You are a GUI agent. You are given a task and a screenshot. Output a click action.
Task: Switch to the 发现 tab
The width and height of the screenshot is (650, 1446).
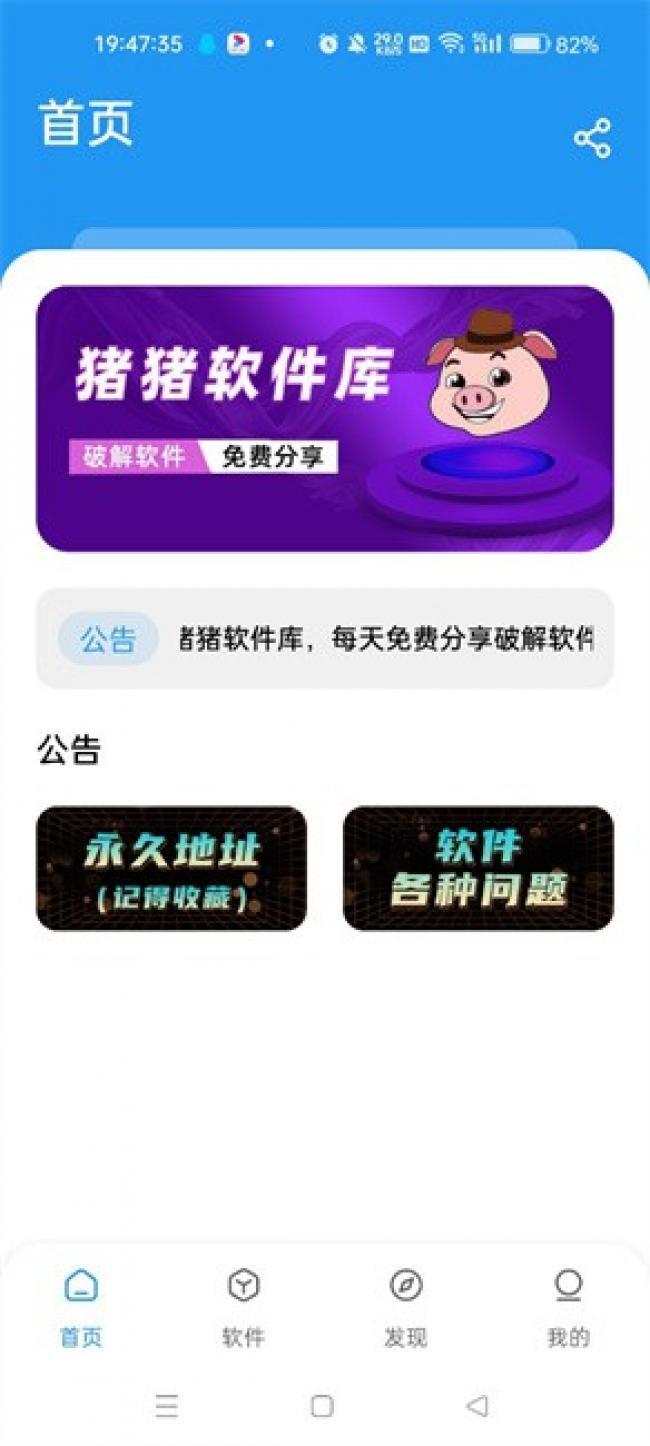point(406,1305)
